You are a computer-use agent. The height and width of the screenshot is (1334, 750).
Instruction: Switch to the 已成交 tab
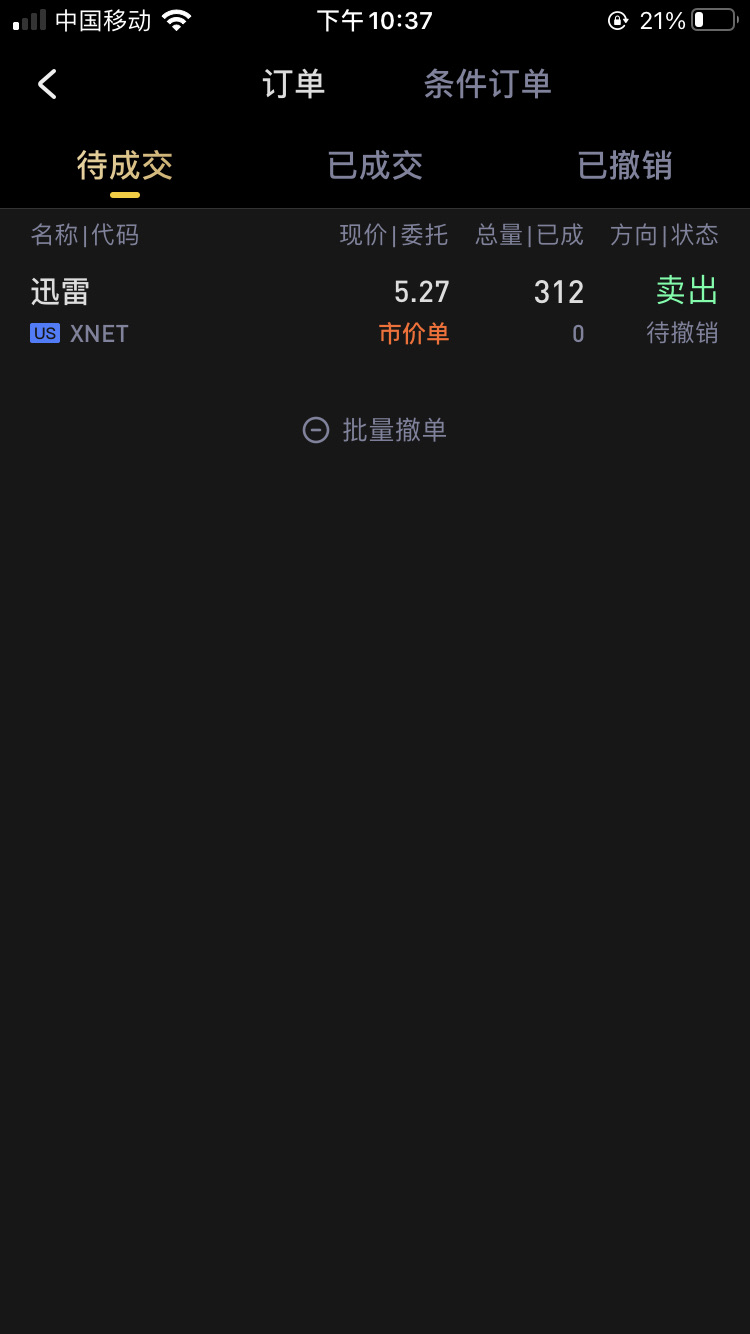(x=375, y=166)
